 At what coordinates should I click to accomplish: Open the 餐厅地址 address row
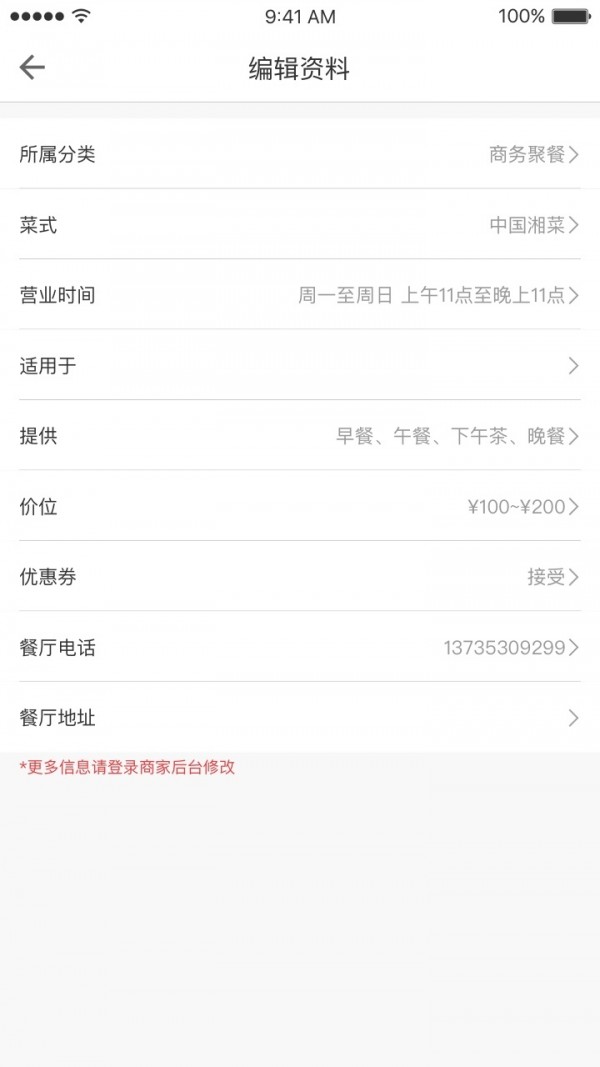300,718
